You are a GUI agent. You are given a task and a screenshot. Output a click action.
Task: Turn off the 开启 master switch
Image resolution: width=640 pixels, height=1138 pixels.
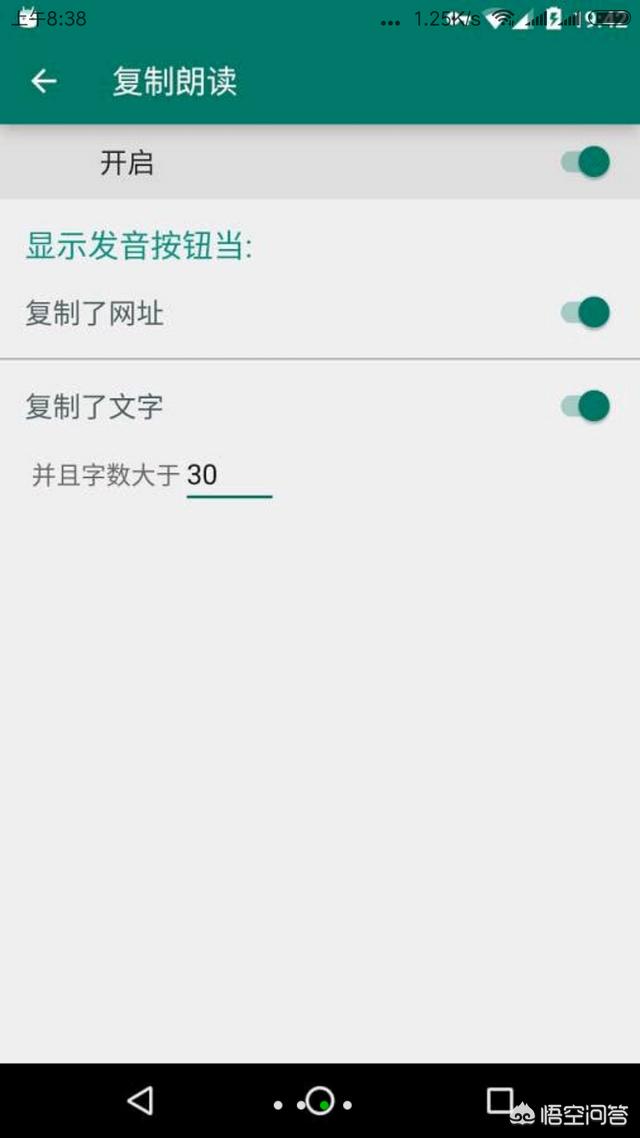(585, 162)
